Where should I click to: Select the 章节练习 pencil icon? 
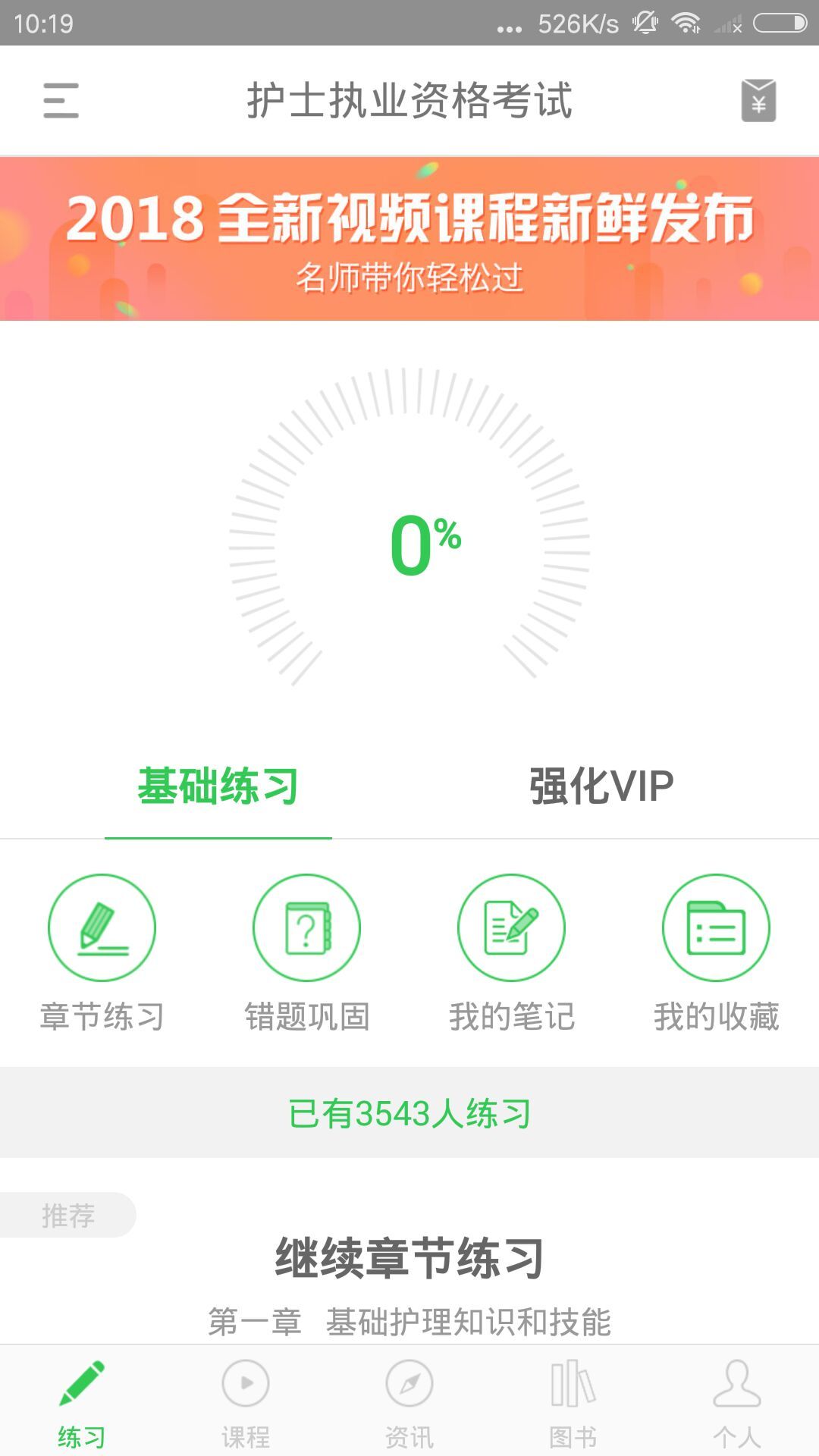[x=102, y=927]
